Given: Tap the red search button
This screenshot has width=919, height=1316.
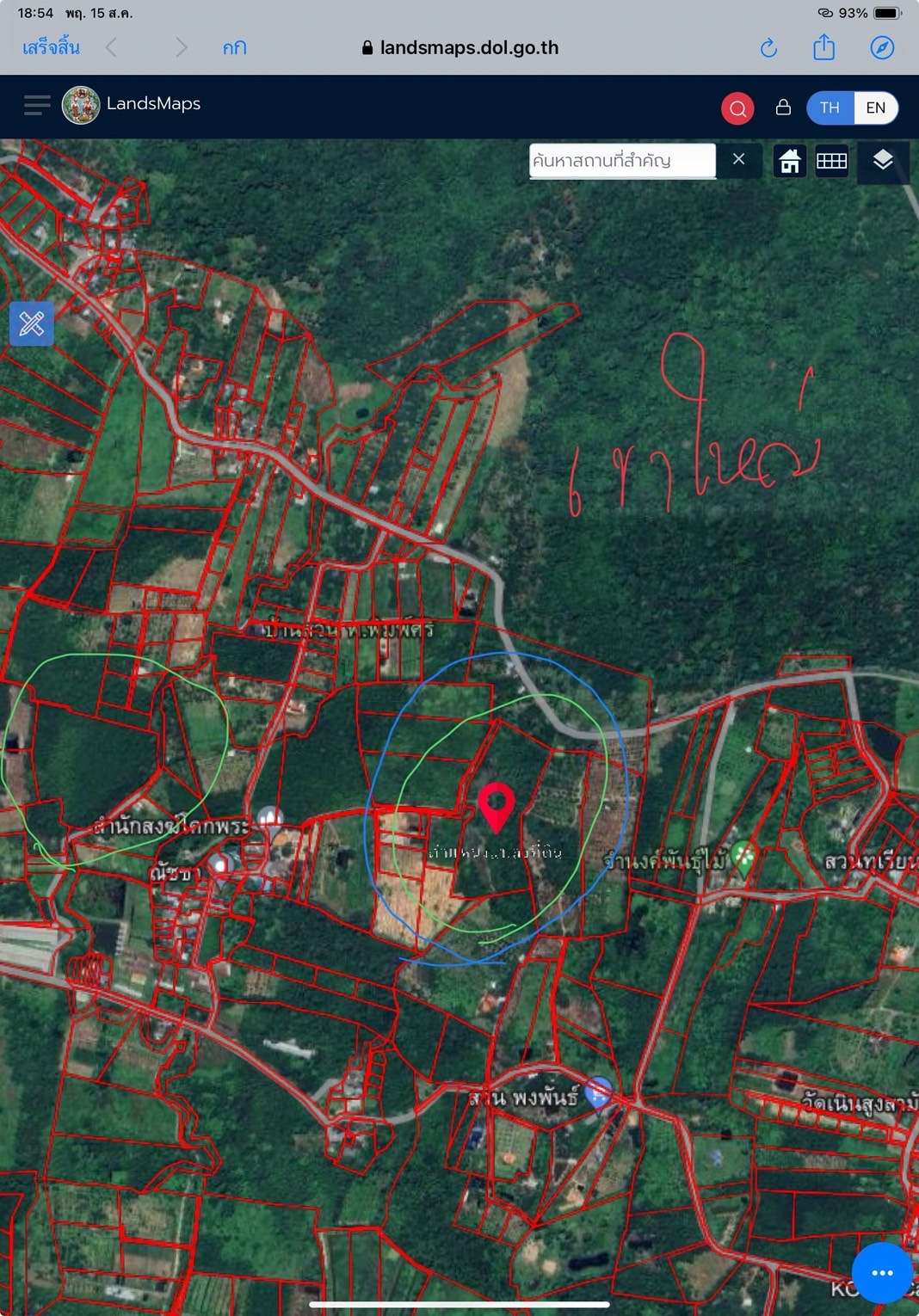Looking at the screenshot, I should pos(737,108).
